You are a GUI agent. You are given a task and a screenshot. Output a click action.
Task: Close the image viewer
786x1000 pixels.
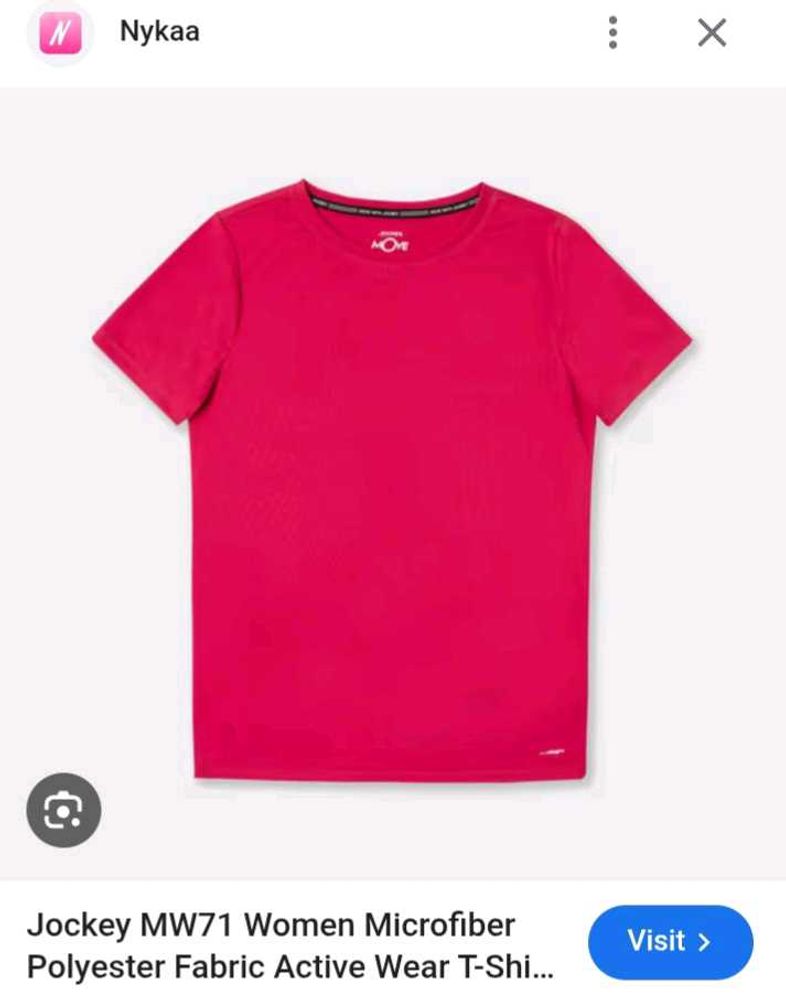point(712,33)
